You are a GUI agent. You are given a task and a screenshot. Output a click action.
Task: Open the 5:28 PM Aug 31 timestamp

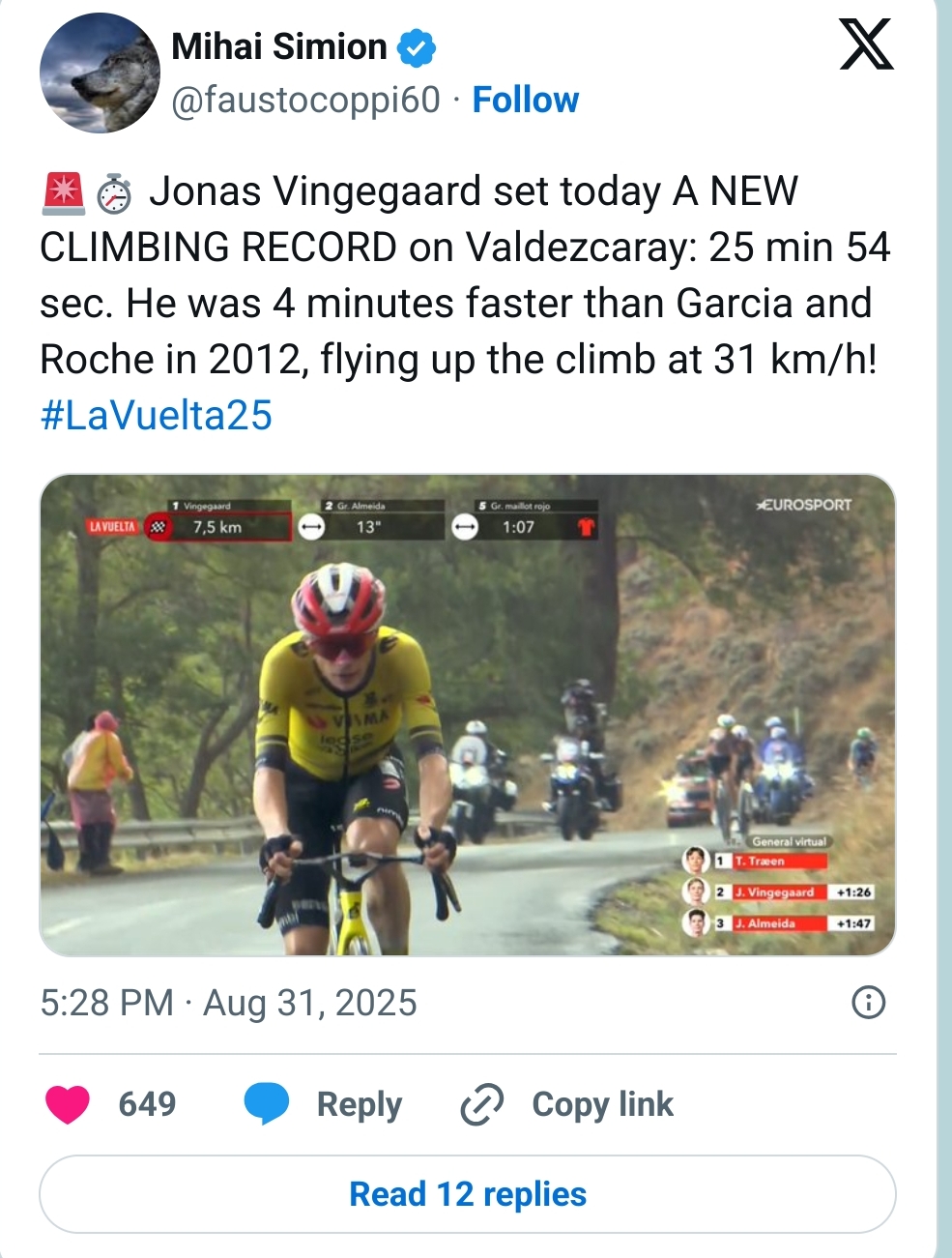[228, 1003]
